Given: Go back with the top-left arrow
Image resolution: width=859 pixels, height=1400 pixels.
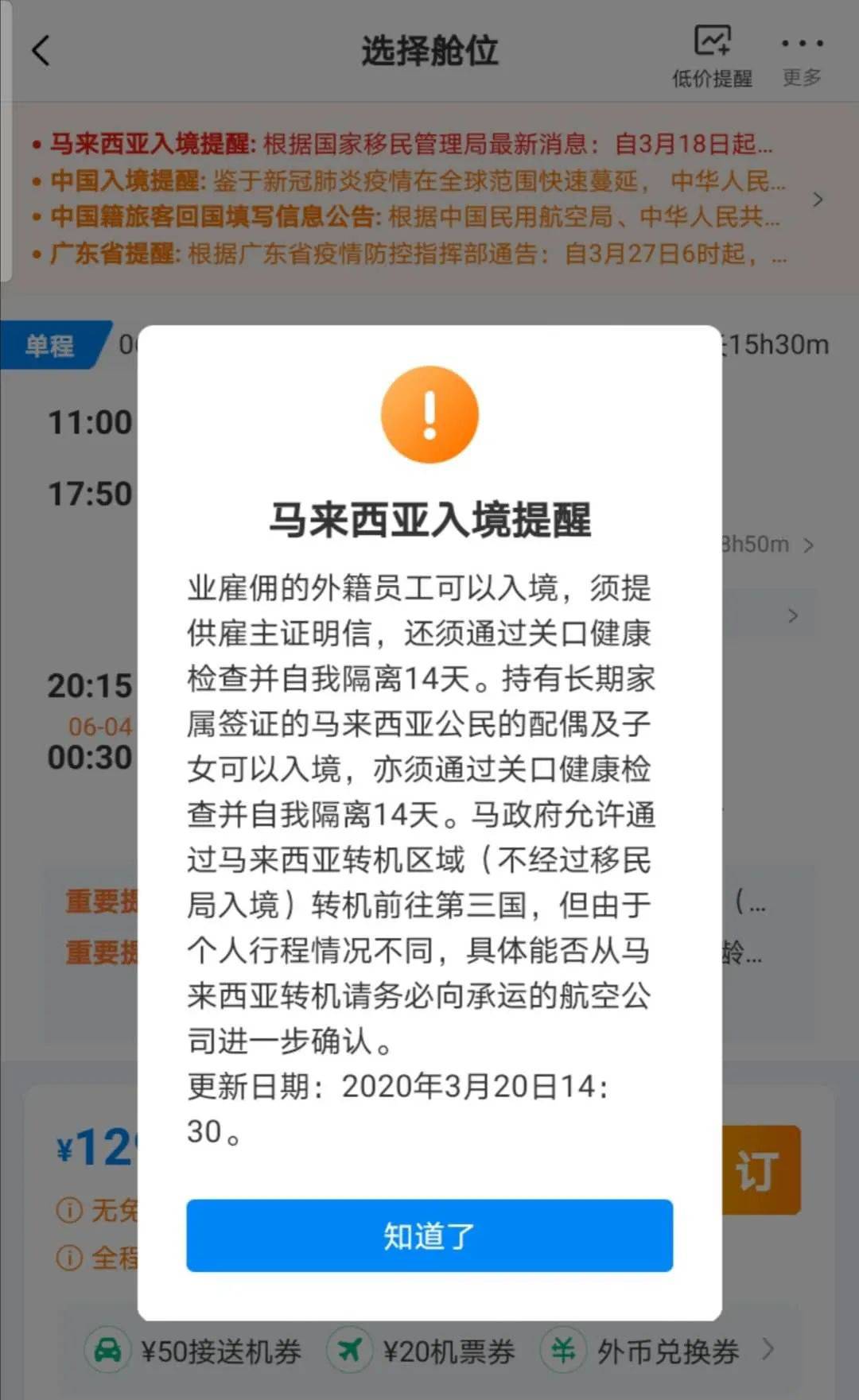Looking at the screenshot, I should coord(41,51).
